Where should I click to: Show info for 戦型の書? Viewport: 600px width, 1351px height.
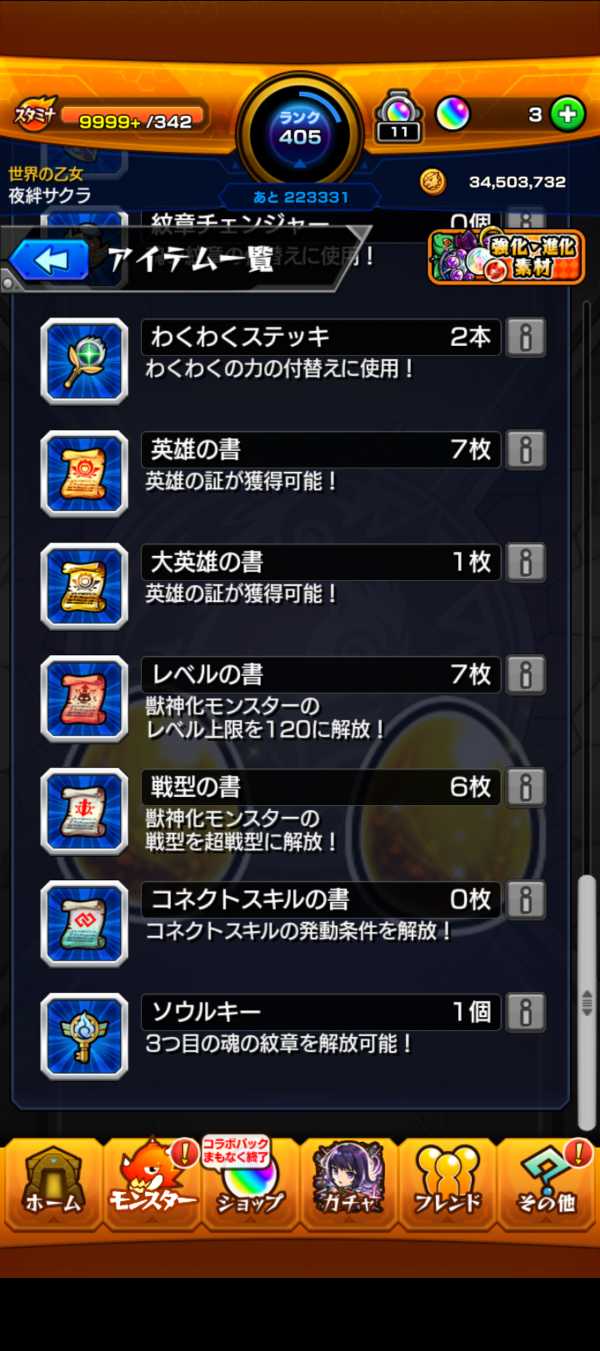coord(525,787)
